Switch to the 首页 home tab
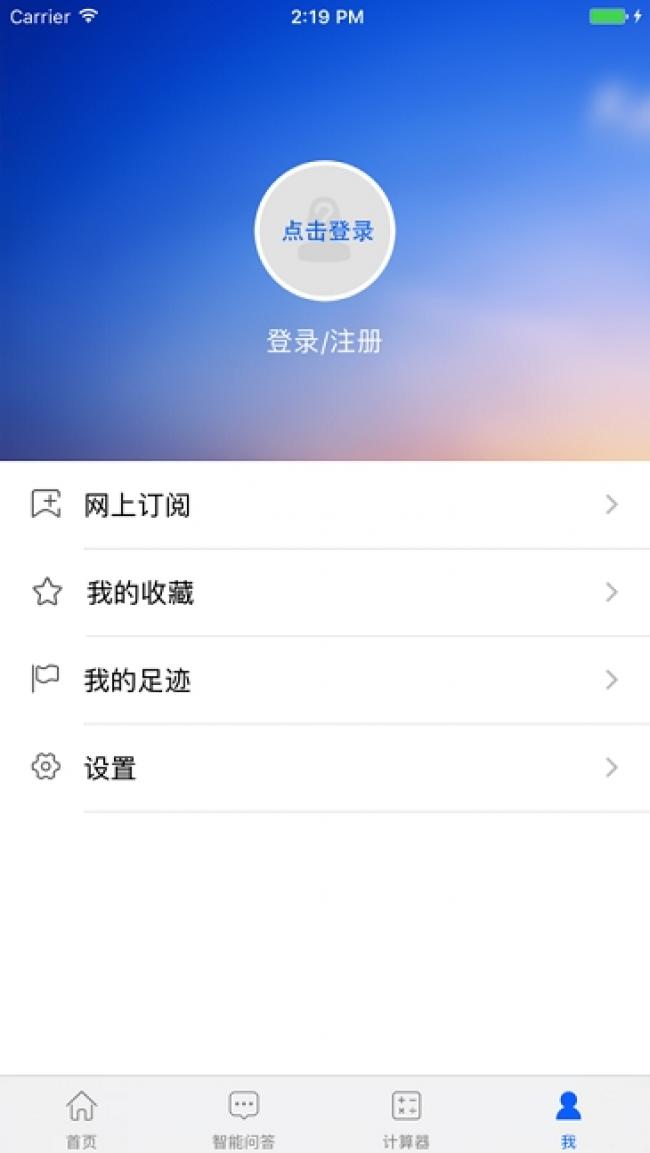The height and width of the screenshot is (1153, 650). pyautogui.click(x=81, y=1116)
